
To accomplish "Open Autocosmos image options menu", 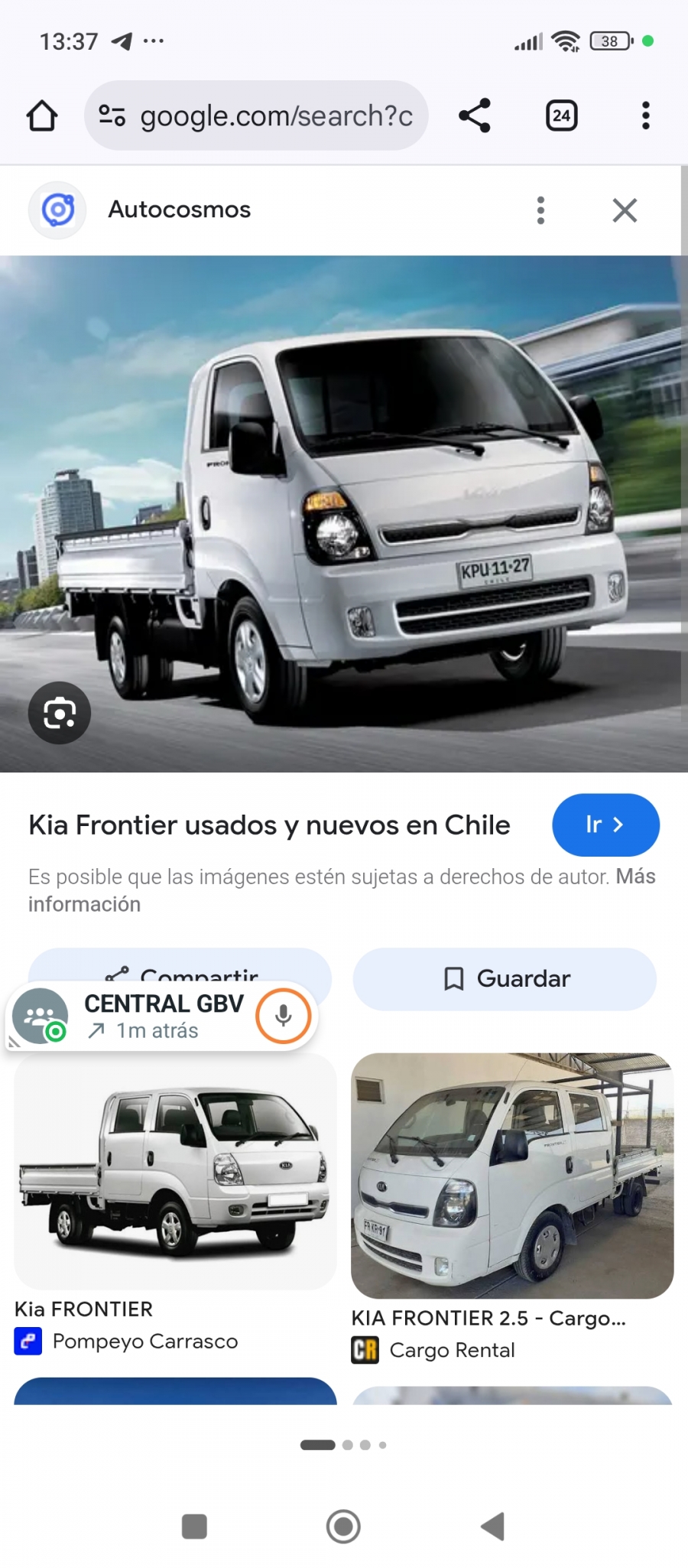I will point(540,210).
